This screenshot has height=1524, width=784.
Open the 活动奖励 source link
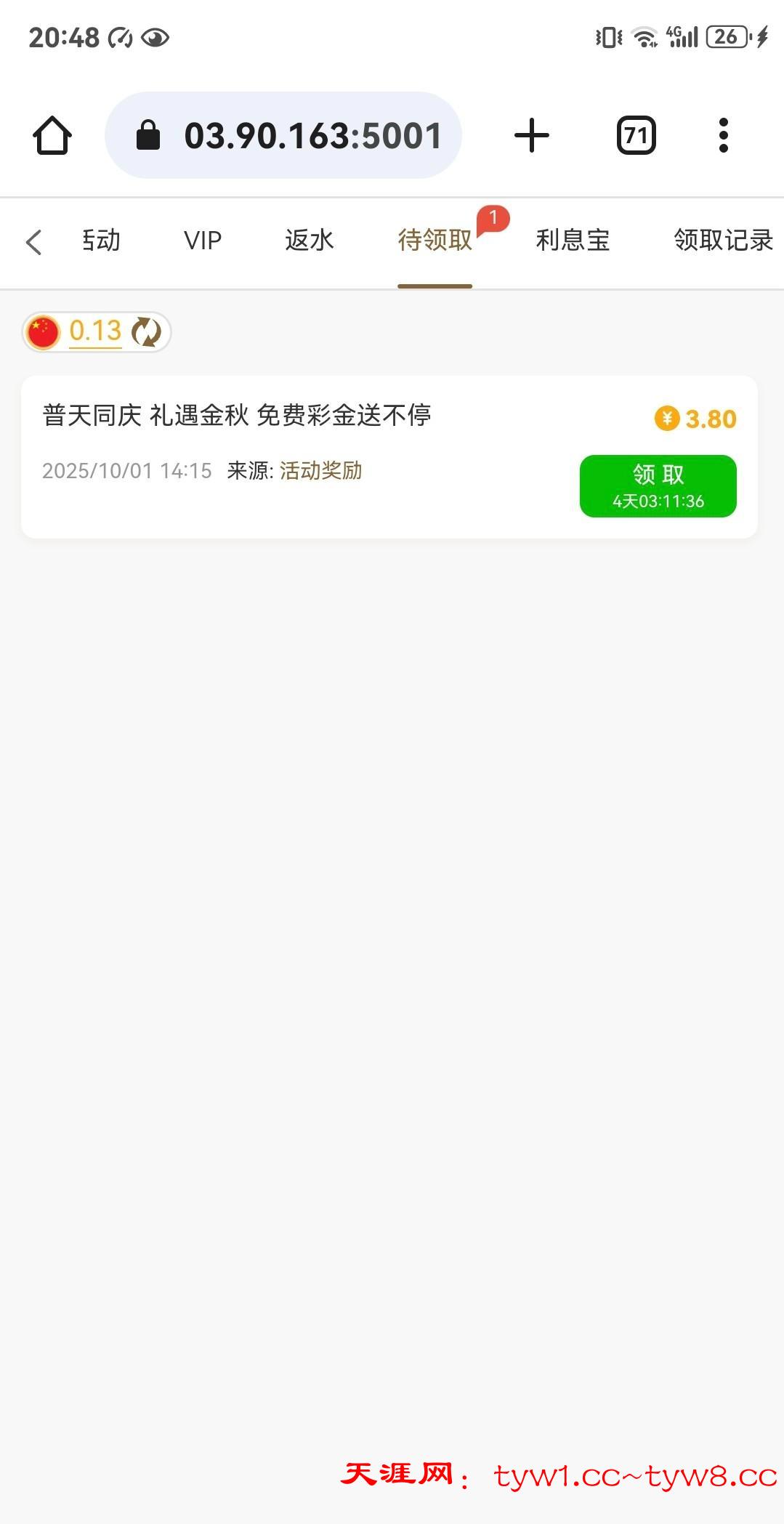click(x=320, y=471)
